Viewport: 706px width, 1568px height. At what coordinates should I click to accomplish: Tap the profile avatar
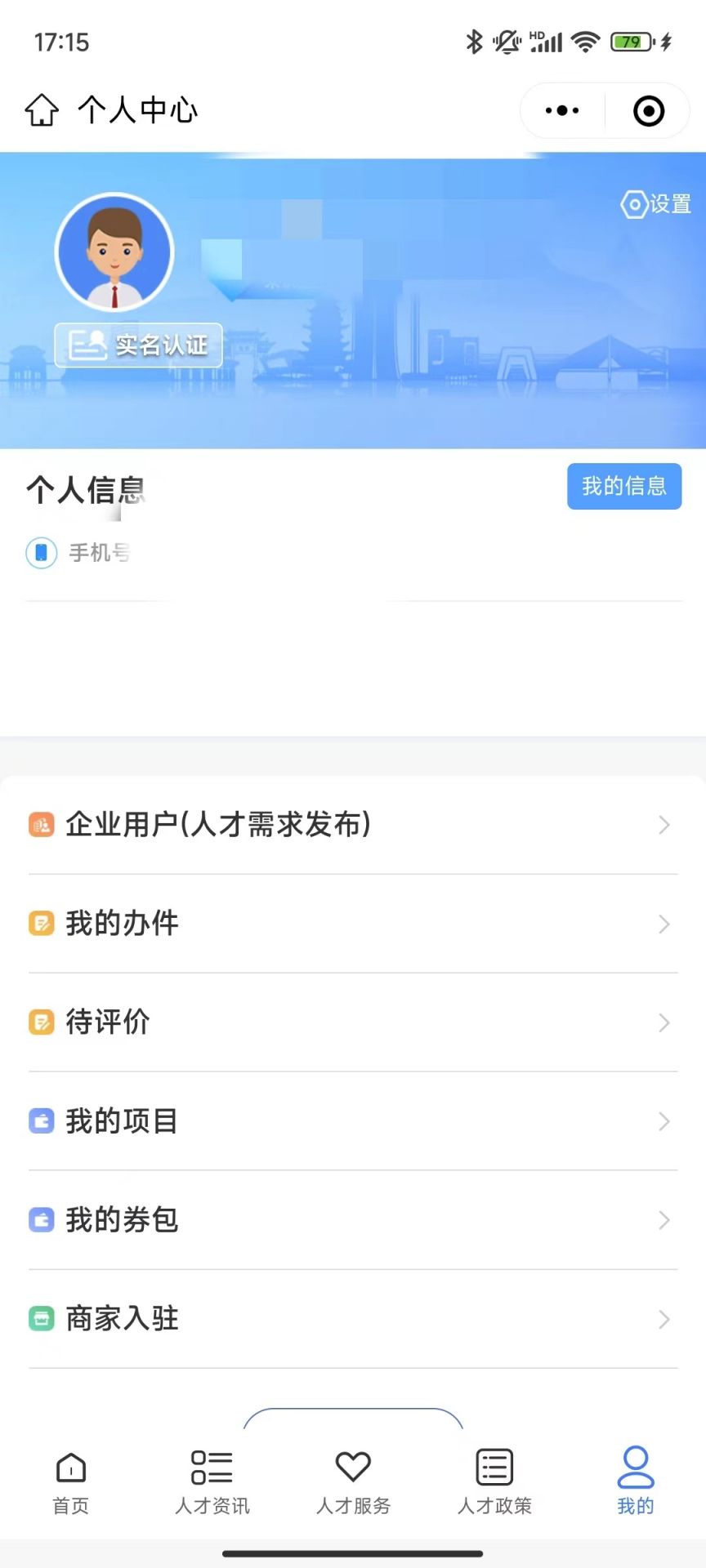114,252
